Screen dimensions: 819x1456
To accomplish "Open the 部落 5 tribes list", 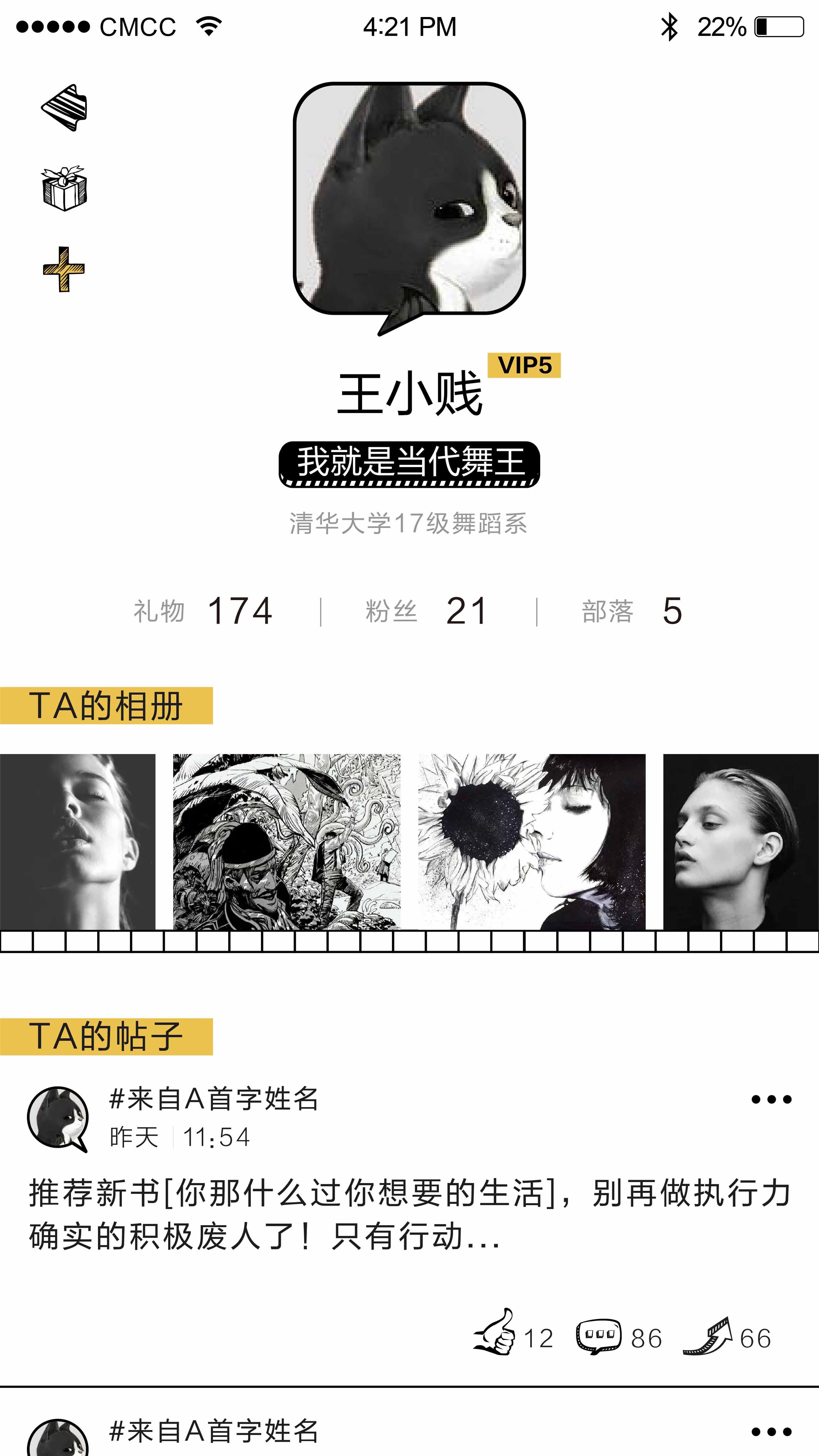I will click(x=632, y=611).
